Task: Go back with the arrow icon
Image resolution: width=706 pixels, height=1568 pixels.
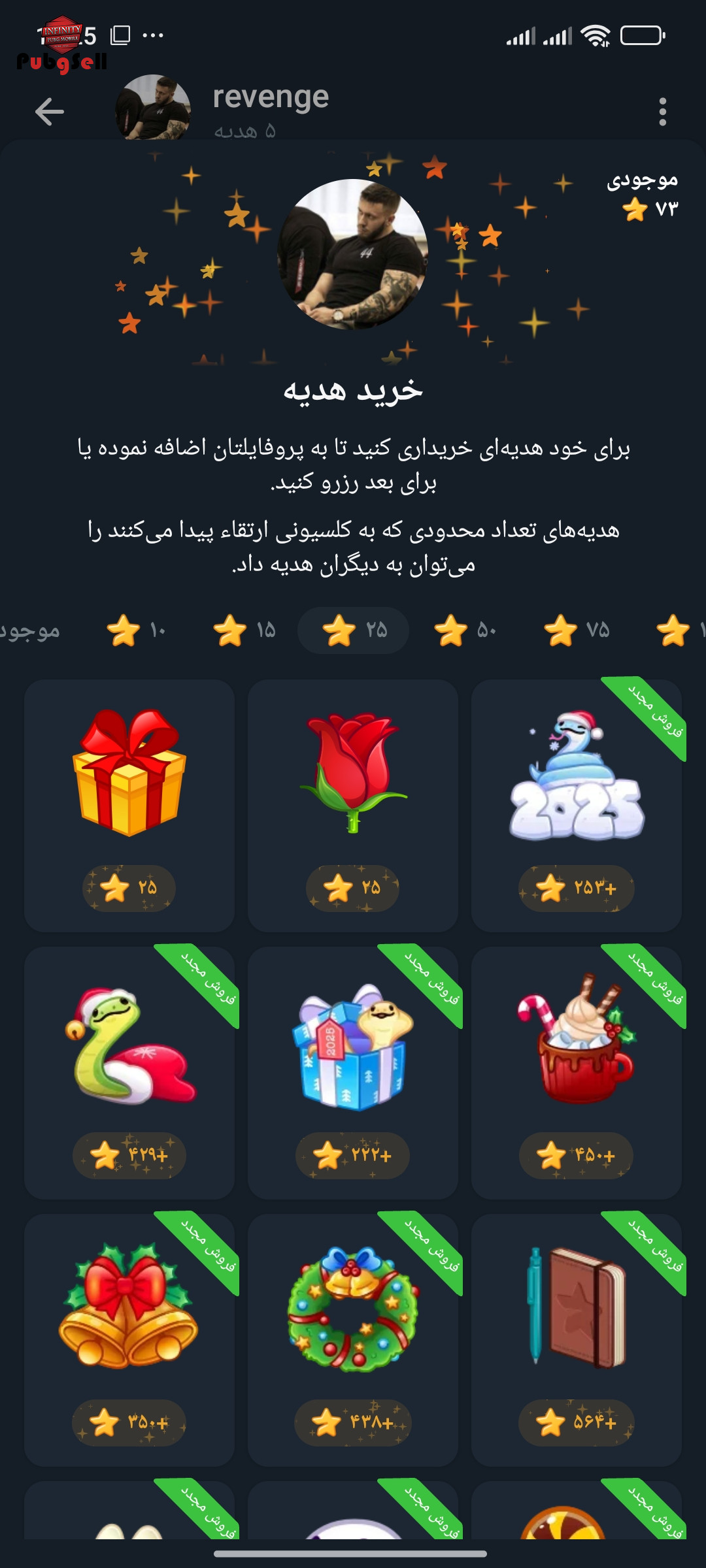Action: pyautogui.click(x=50, y=112)
